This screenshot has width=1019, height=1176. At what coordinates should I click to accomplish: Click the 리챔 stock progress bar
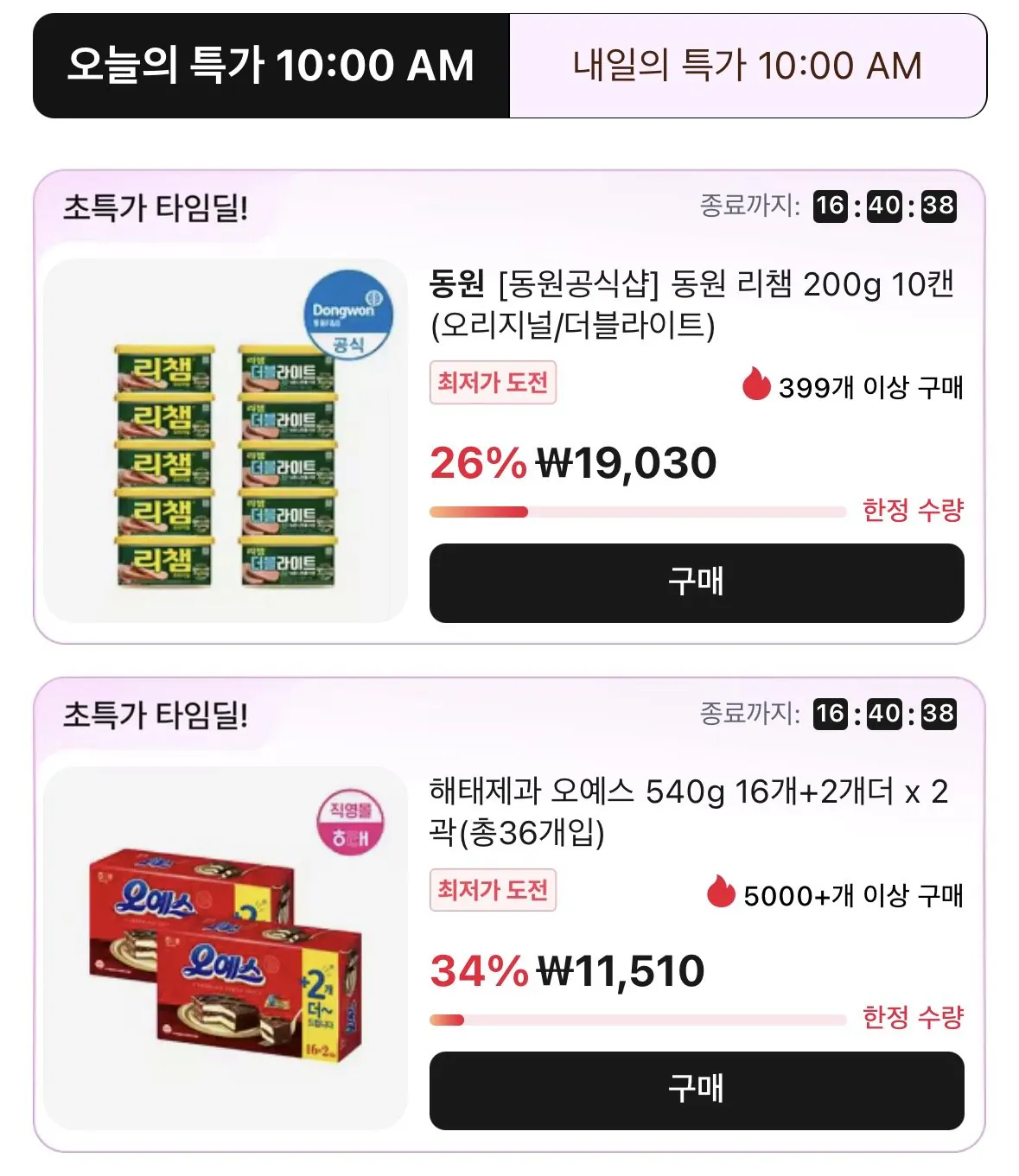click(640, 510)
